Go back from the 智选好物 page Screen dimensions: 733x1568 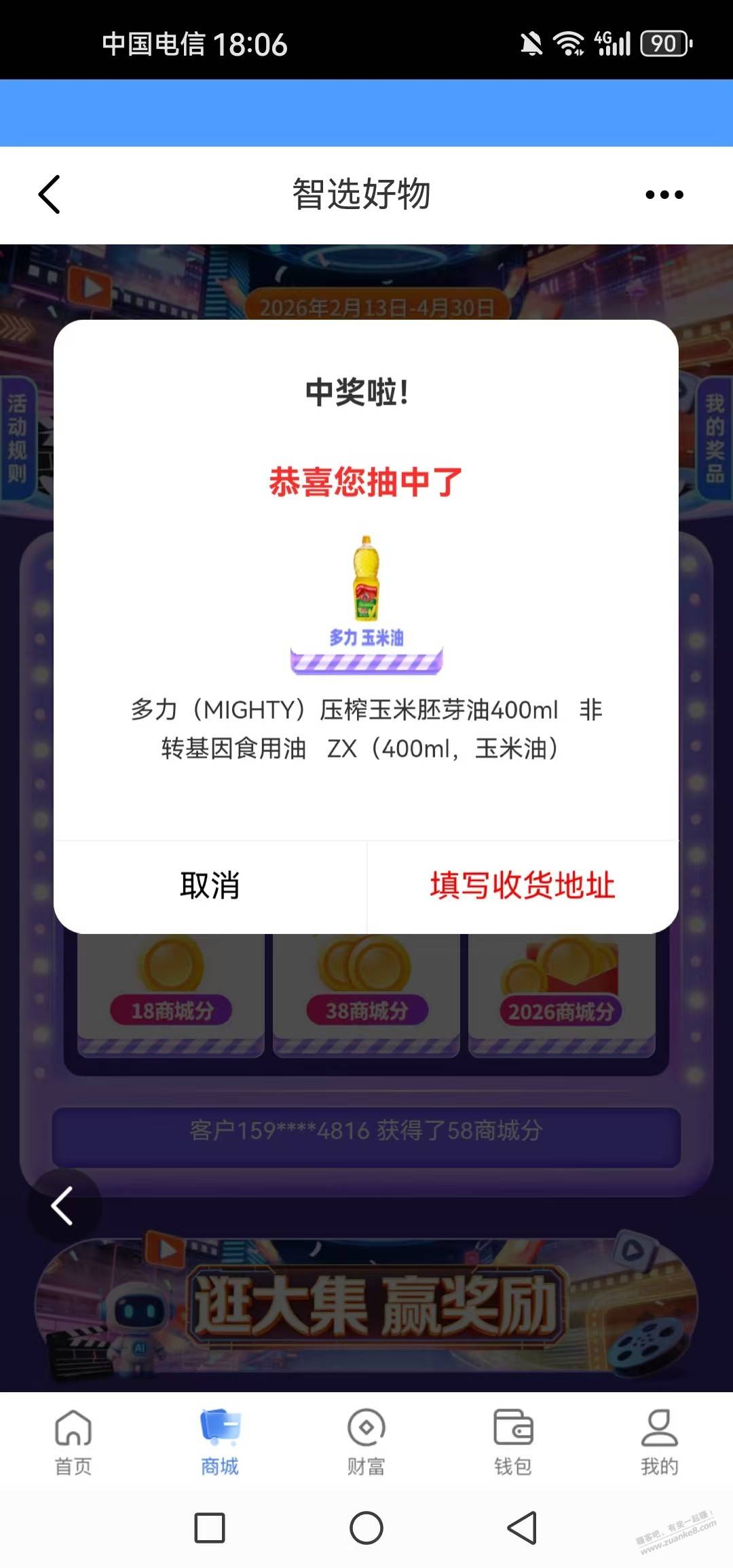point(50,195)
